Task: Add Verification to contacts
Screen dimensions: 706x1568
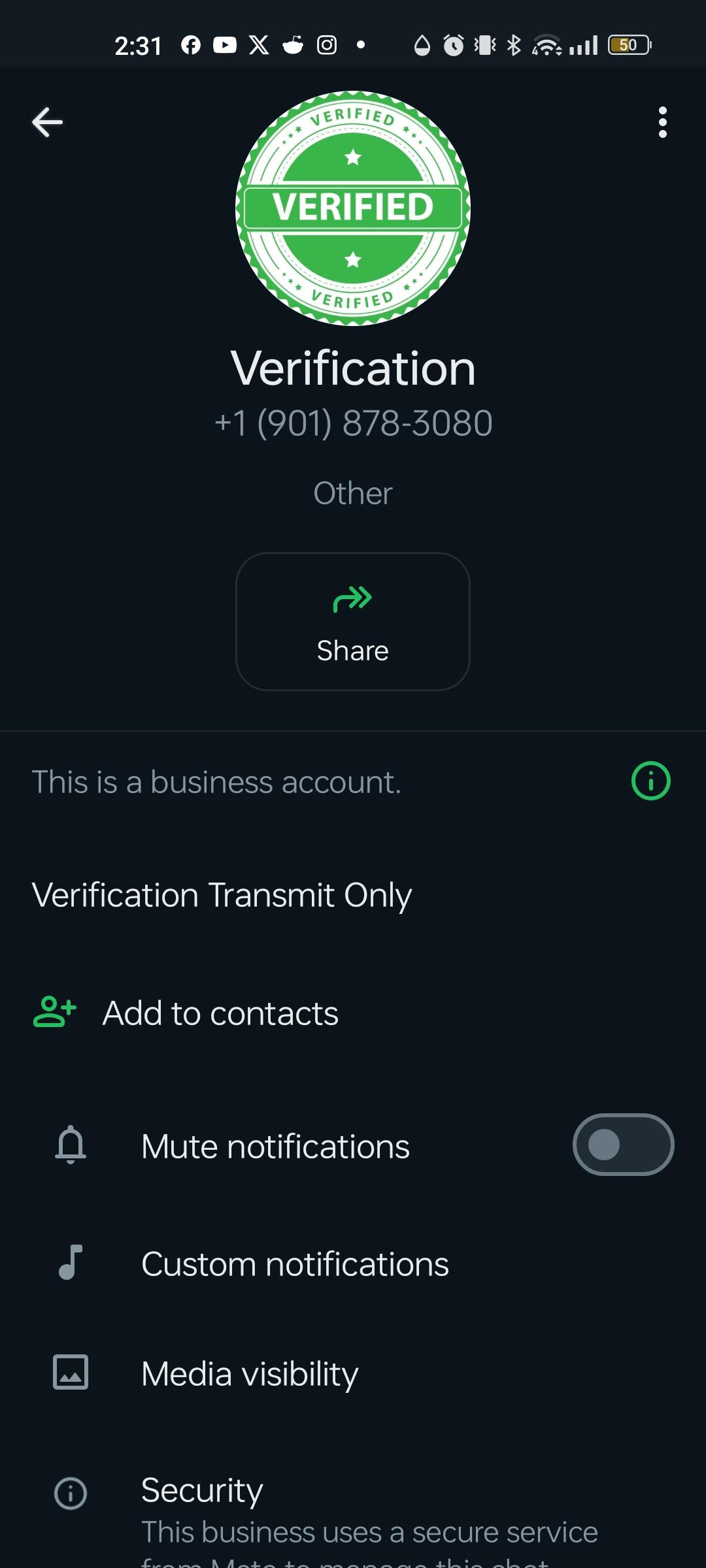Action: pyautogui.click(x=220, y=1013)
